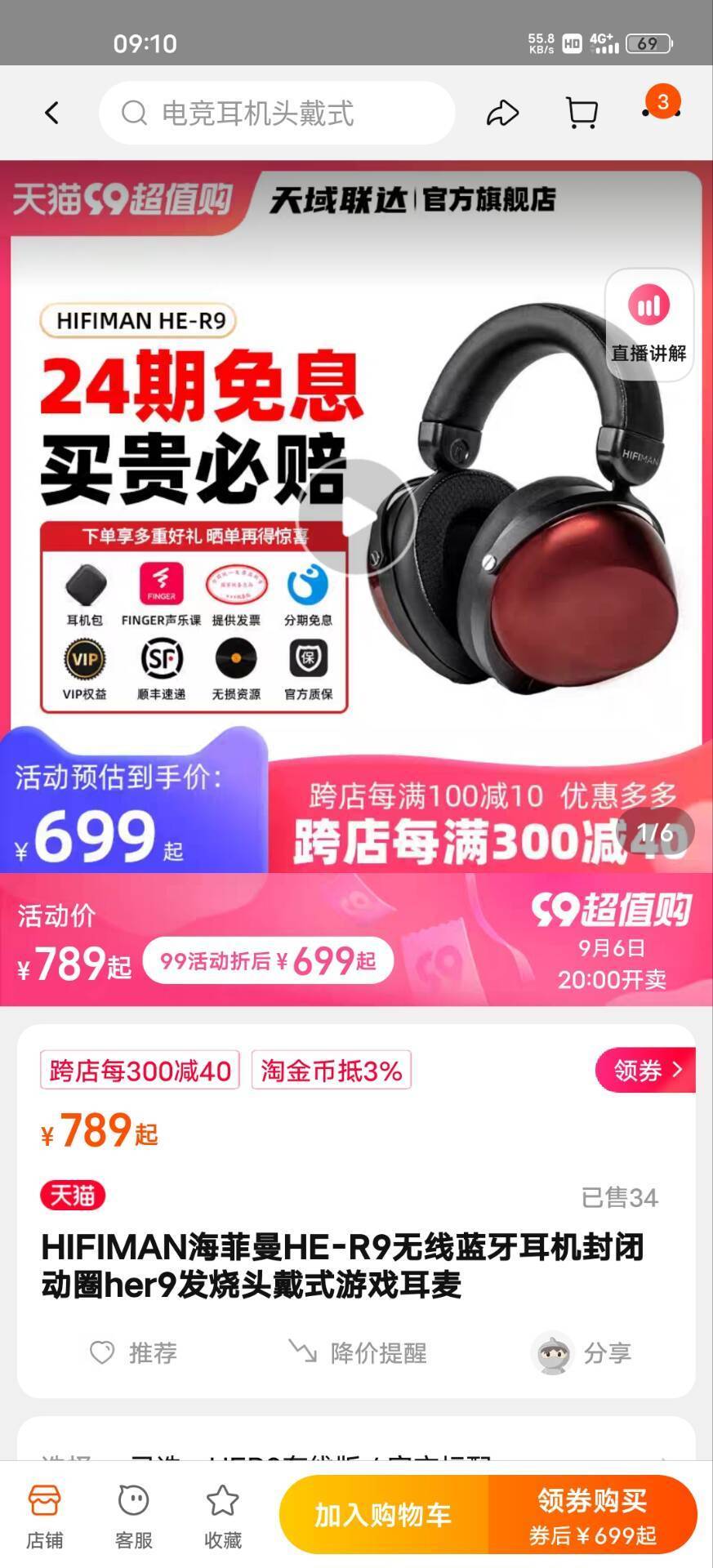Tap the 淘金币抵3% tag
This screenshot has width=713, height=1568.
click(x=331, y=1070)
